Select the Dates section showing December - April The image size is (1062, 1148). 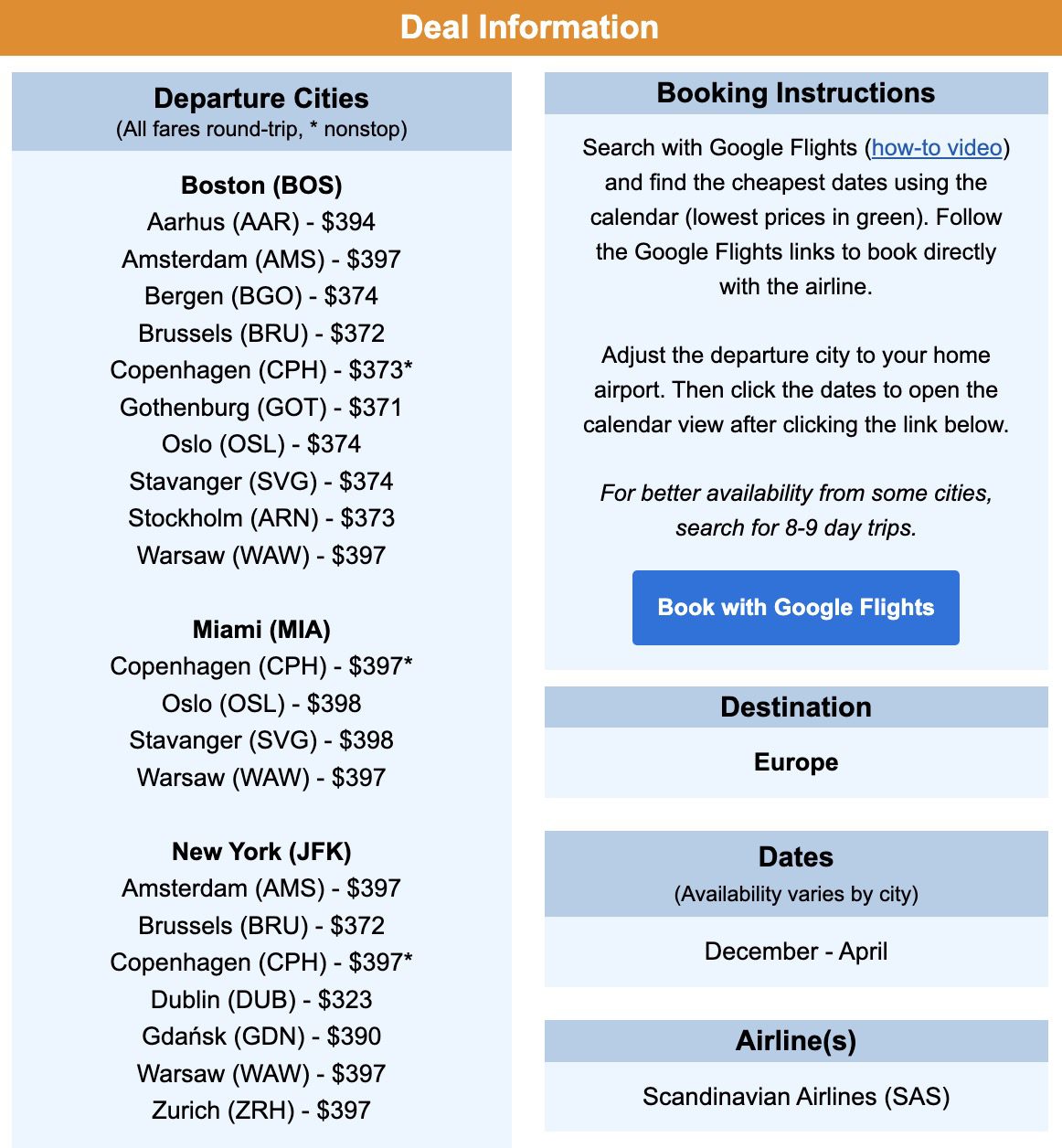795,951
